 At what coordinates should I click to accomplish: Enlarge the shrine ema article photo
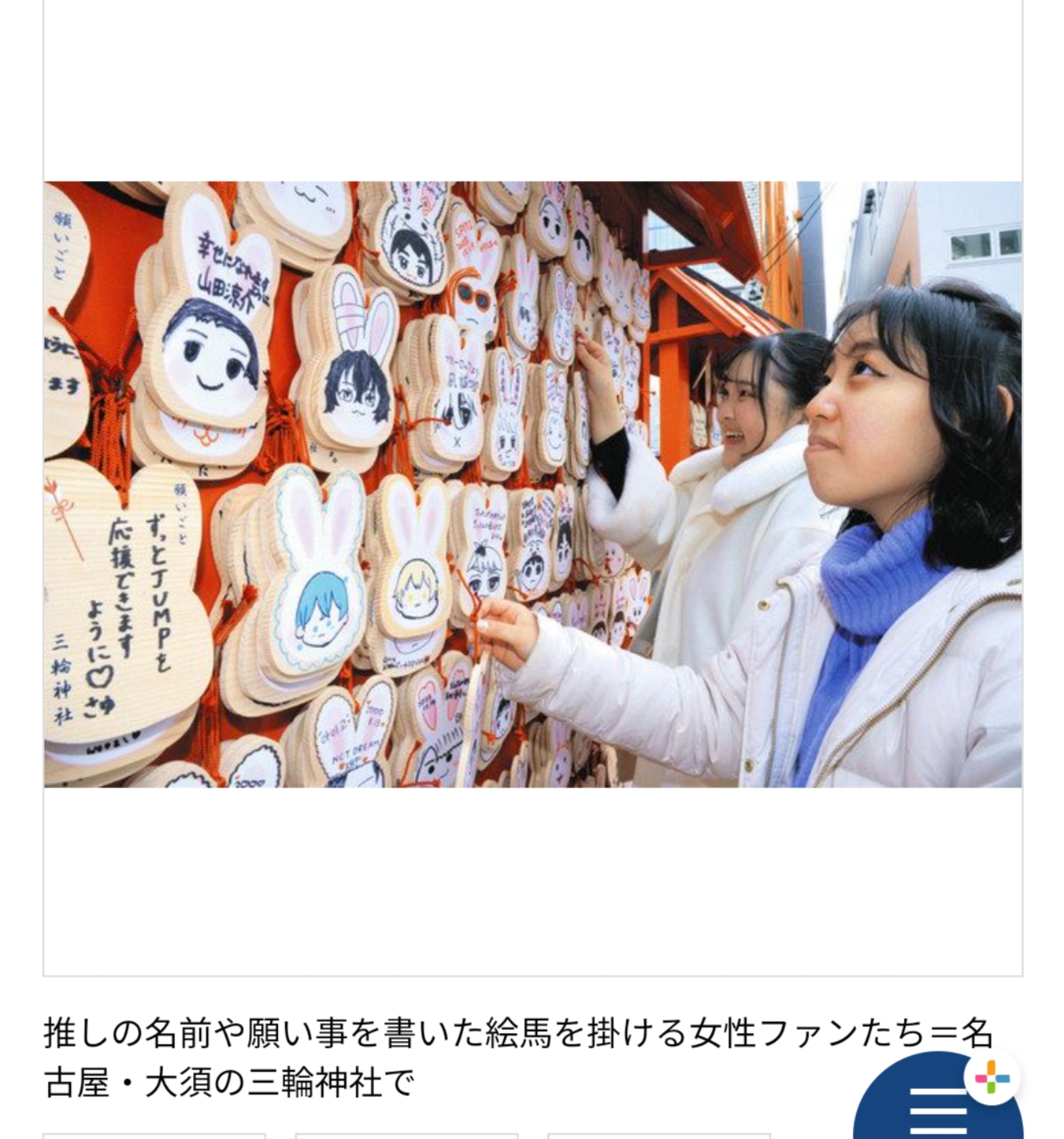[x=533, y=485]
